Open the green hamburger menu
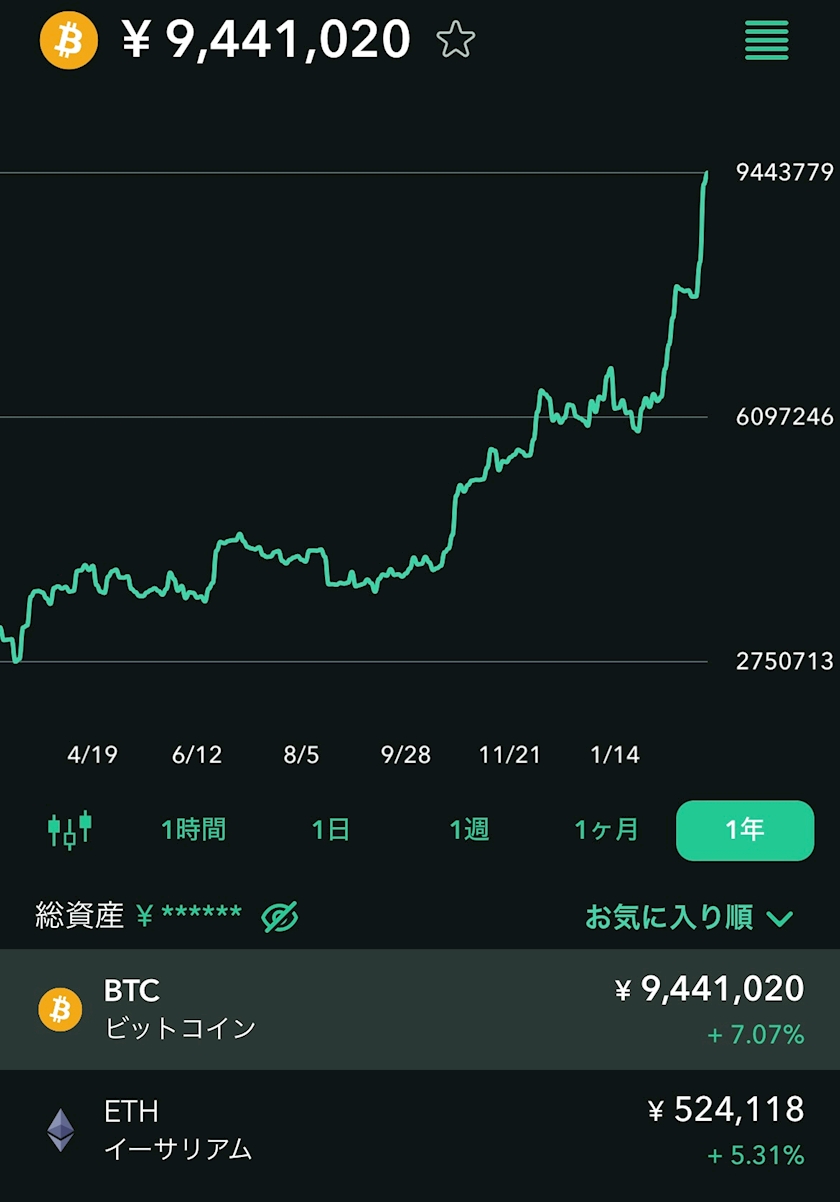Screen dimensions: 840x1202 coord(766,40)
